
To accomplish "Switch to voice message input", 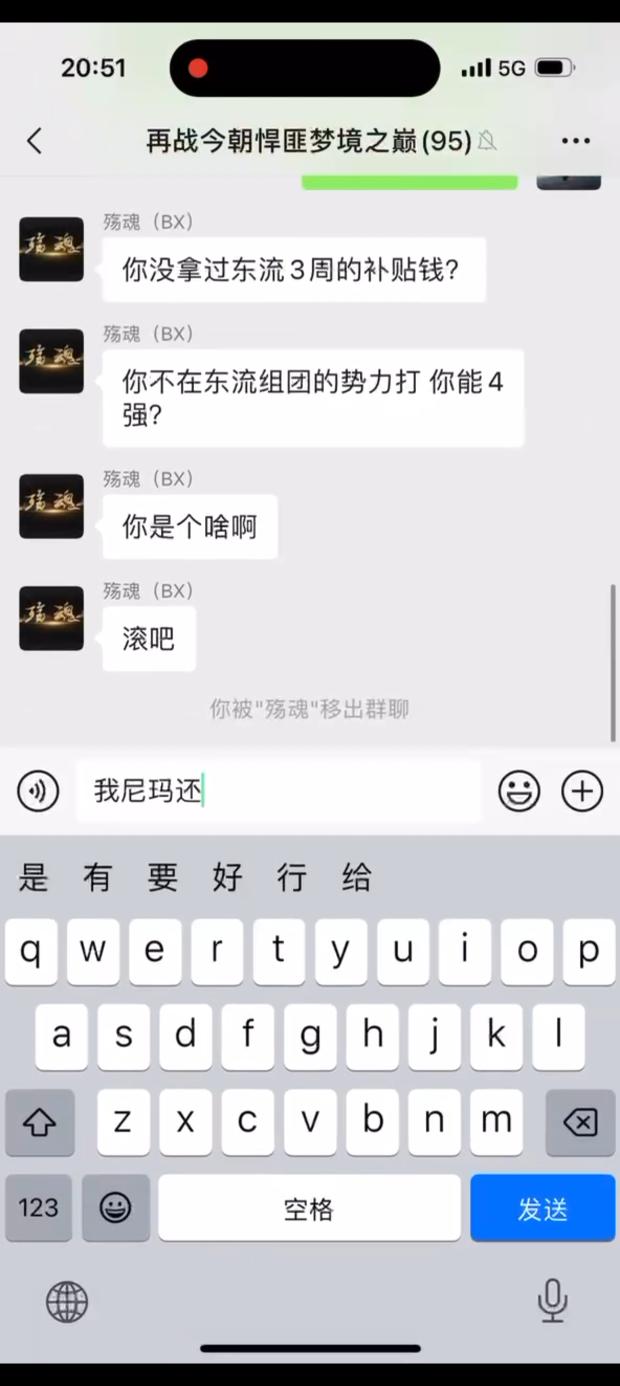I will click(x=38, y=792).
